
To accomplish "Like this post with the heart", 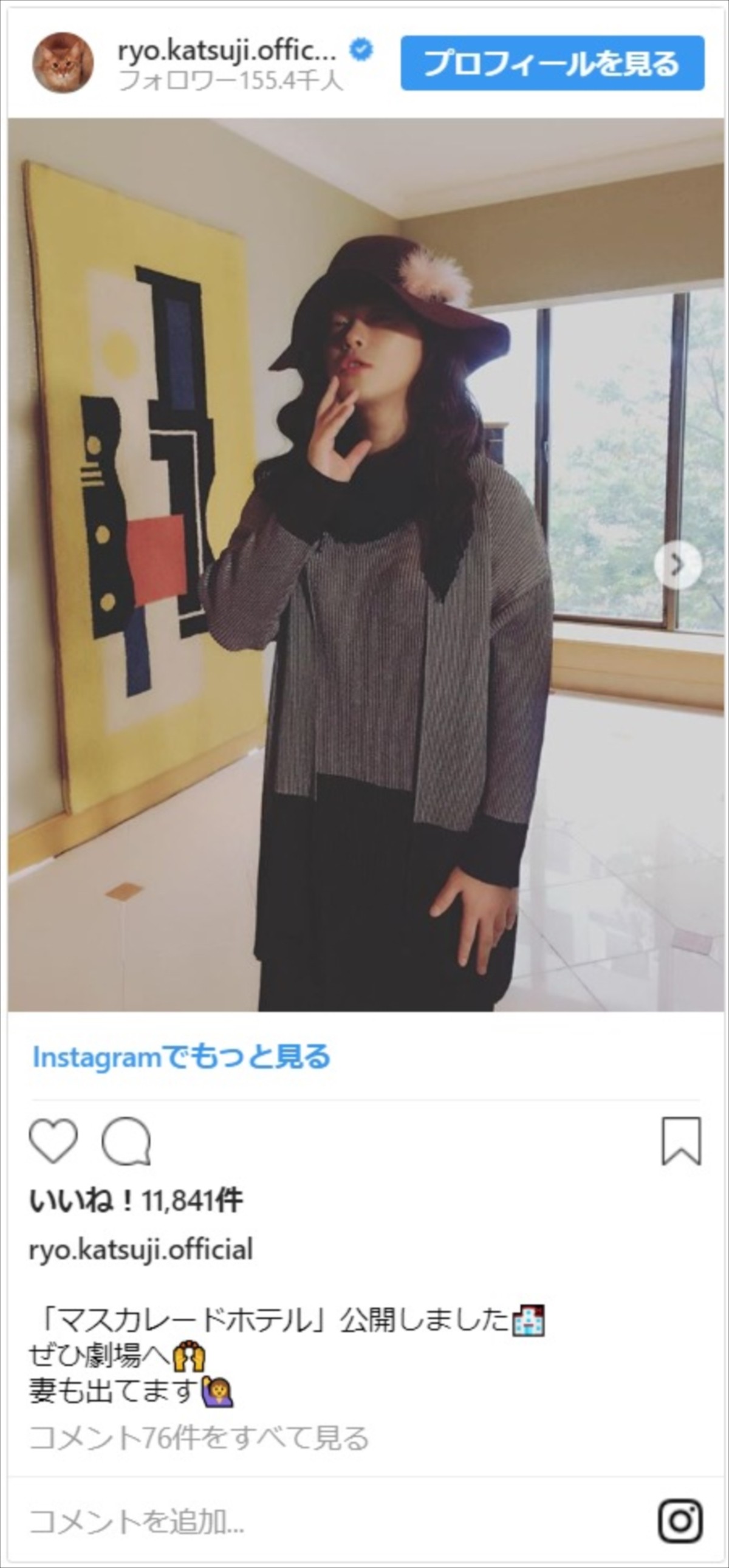I will pos(53,1141).
